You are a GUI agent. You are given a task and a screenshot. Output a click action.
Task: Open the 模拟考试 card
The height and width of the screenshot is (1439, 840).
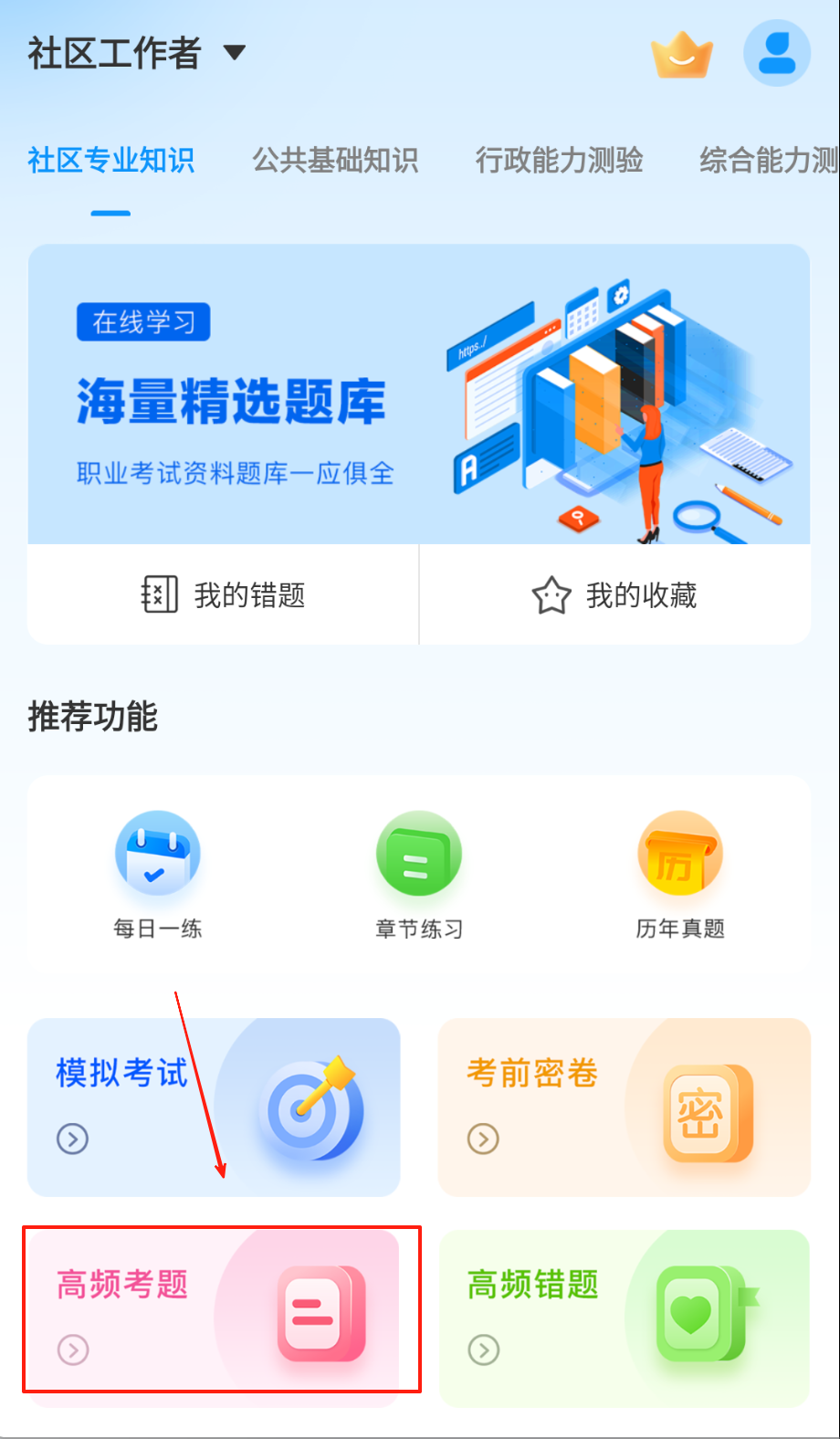(x=214, y=1107)
